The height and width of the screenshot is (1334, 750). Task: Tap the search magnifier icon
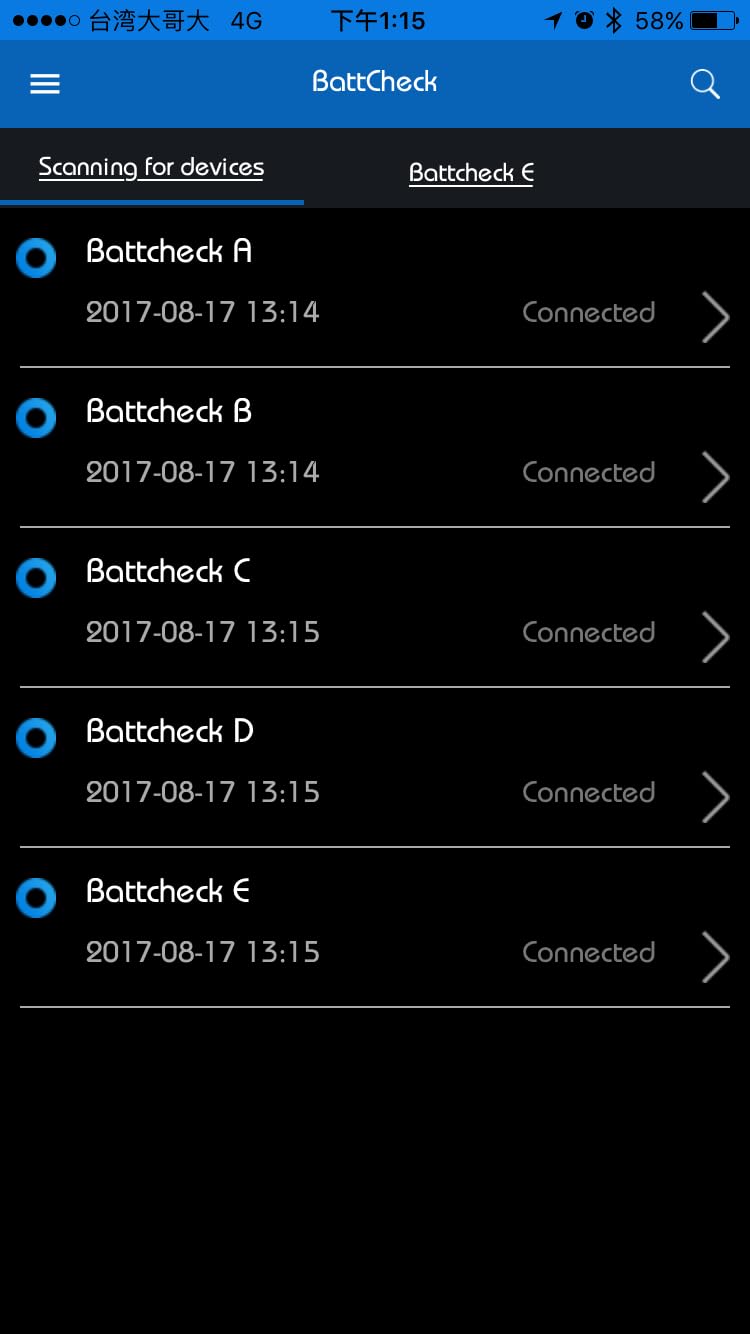705,84
